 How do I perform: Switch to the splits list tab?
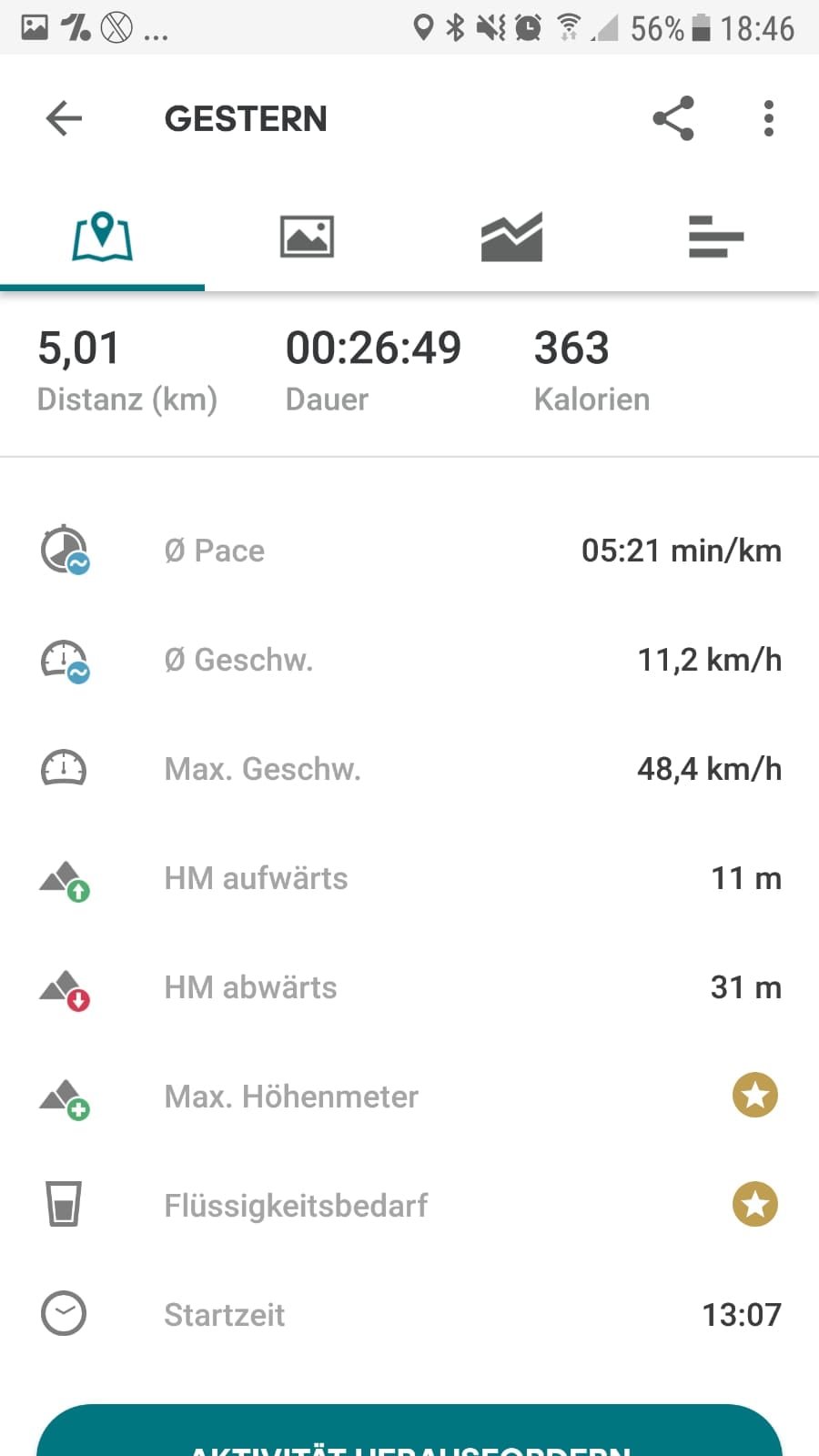coord(716,238)
